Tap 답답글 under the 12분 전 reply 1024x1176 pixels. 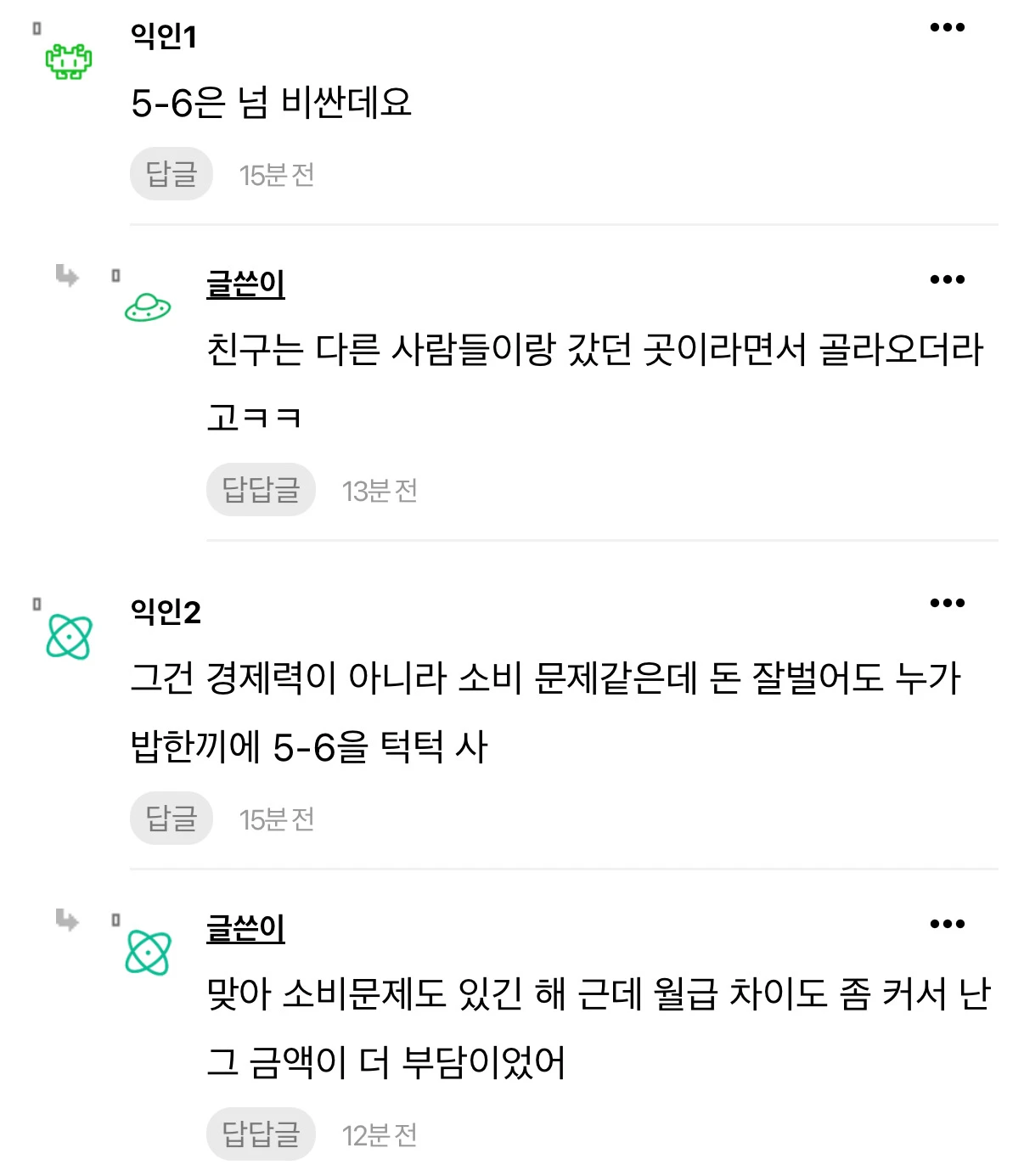coord(261,1134)
